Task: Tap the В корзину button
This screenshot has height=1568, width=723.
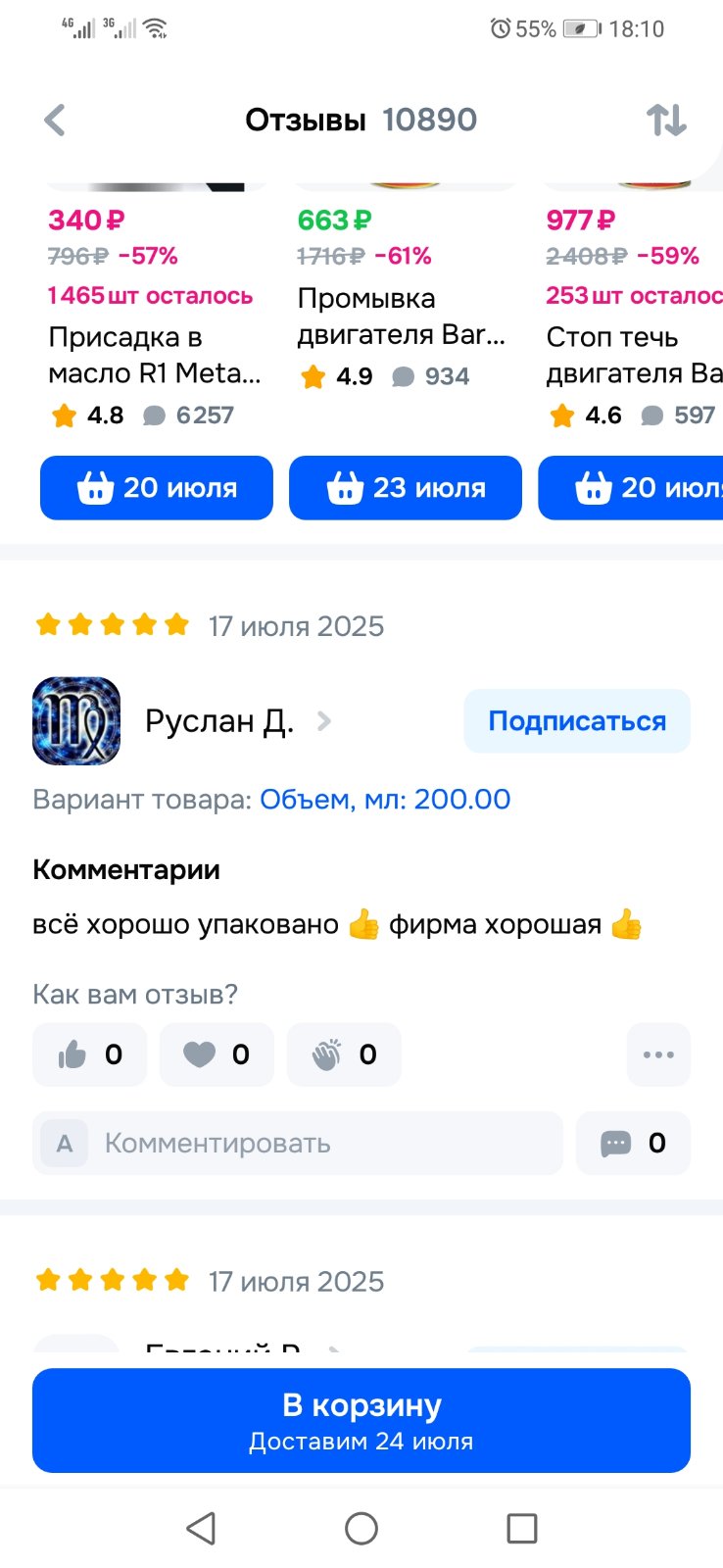Action: 361,1421
